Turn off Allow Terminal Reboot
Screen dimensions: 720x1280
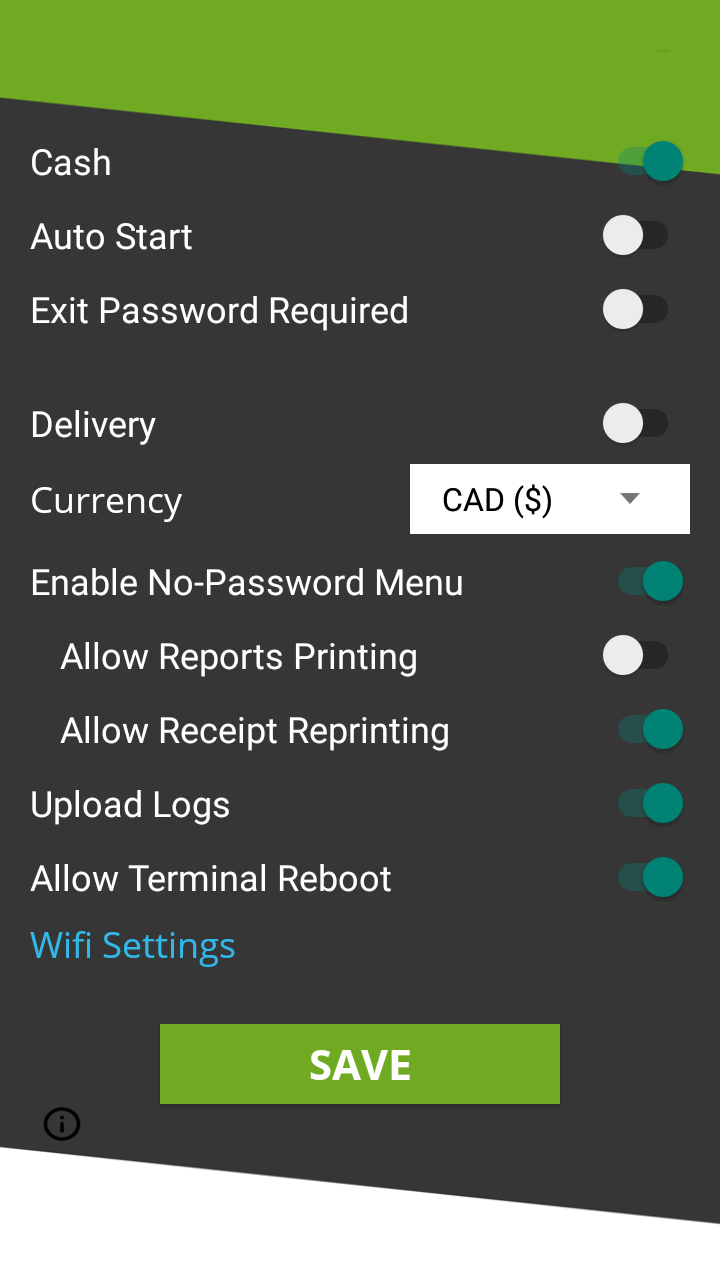pyautogui.click(x=650, y=877)
